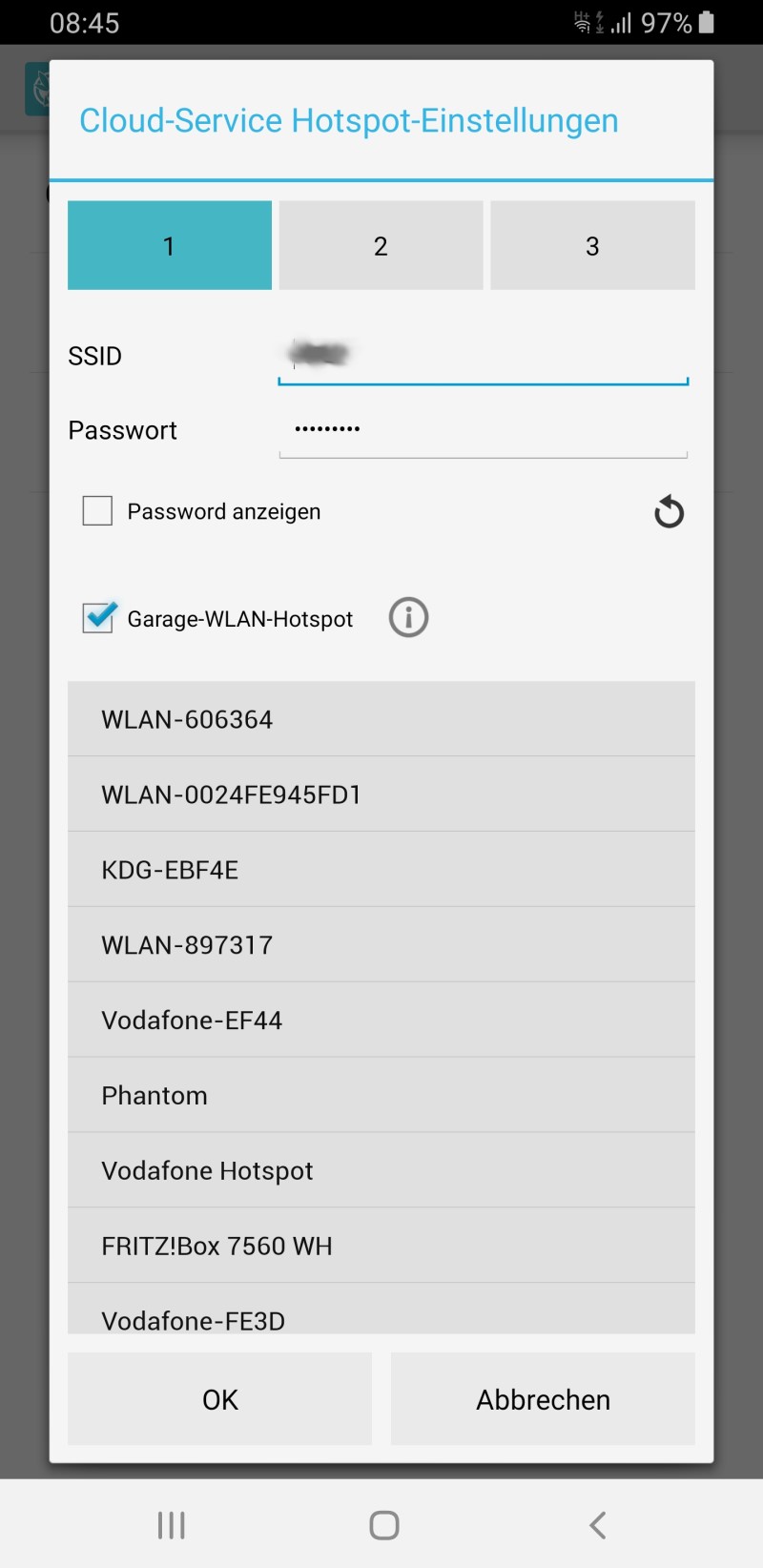This screenshot has width=763, height=1568.
Task: Uncheck the Garage-WLAN-Hotspot checkbox
Action: pos(98,618)
